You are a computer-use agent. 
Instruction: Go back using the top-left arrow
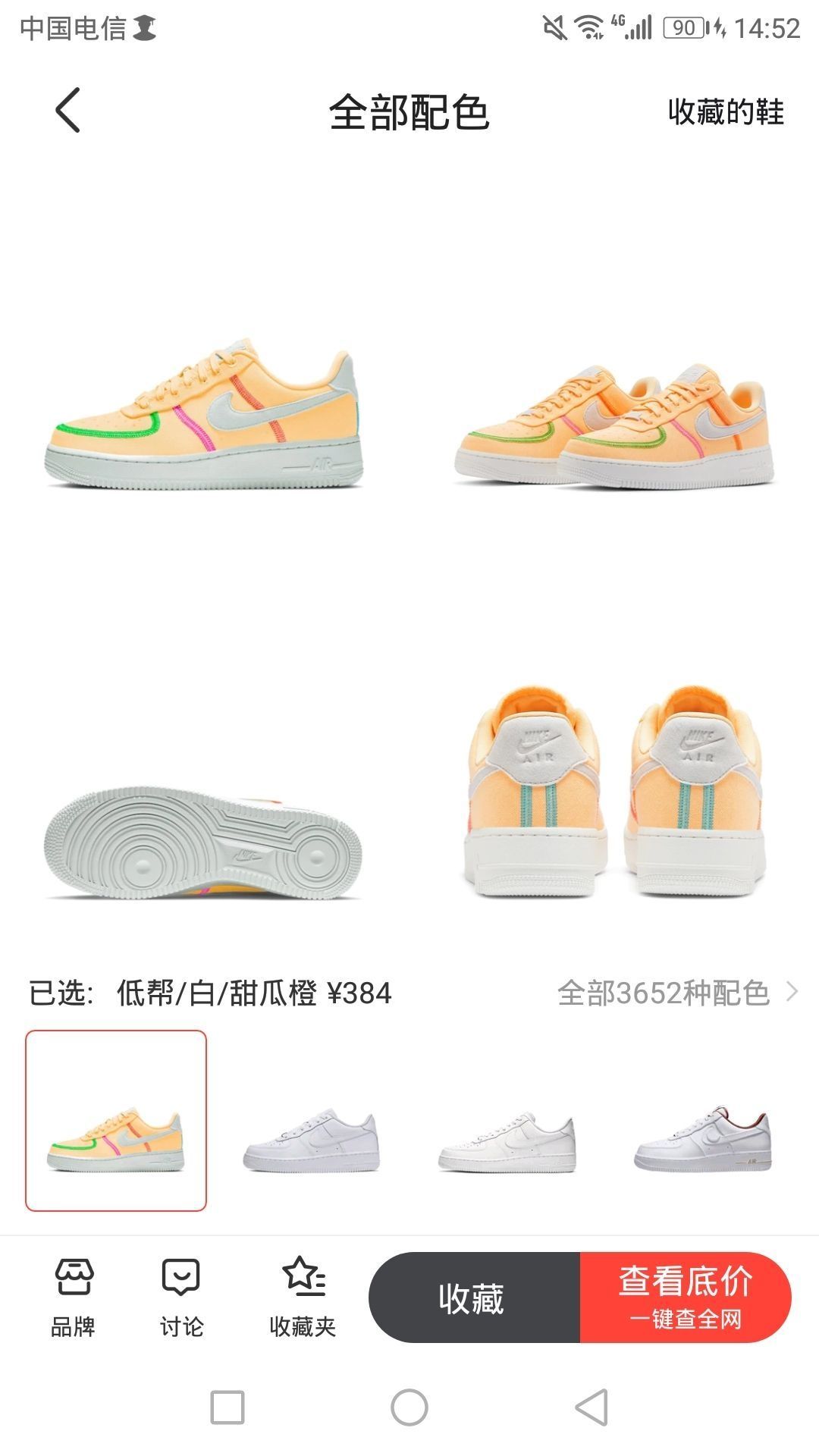pos(67,111)
